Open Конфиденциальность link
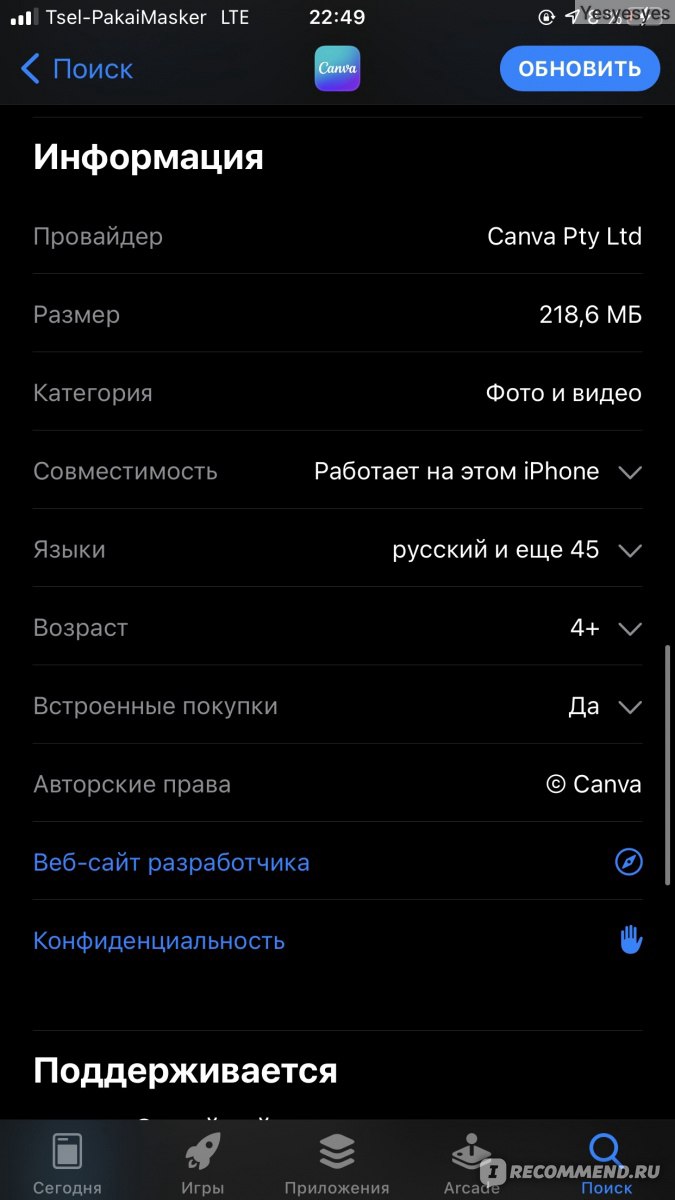This screenshot has height=1200, width=675. click(x=337, y=940)
